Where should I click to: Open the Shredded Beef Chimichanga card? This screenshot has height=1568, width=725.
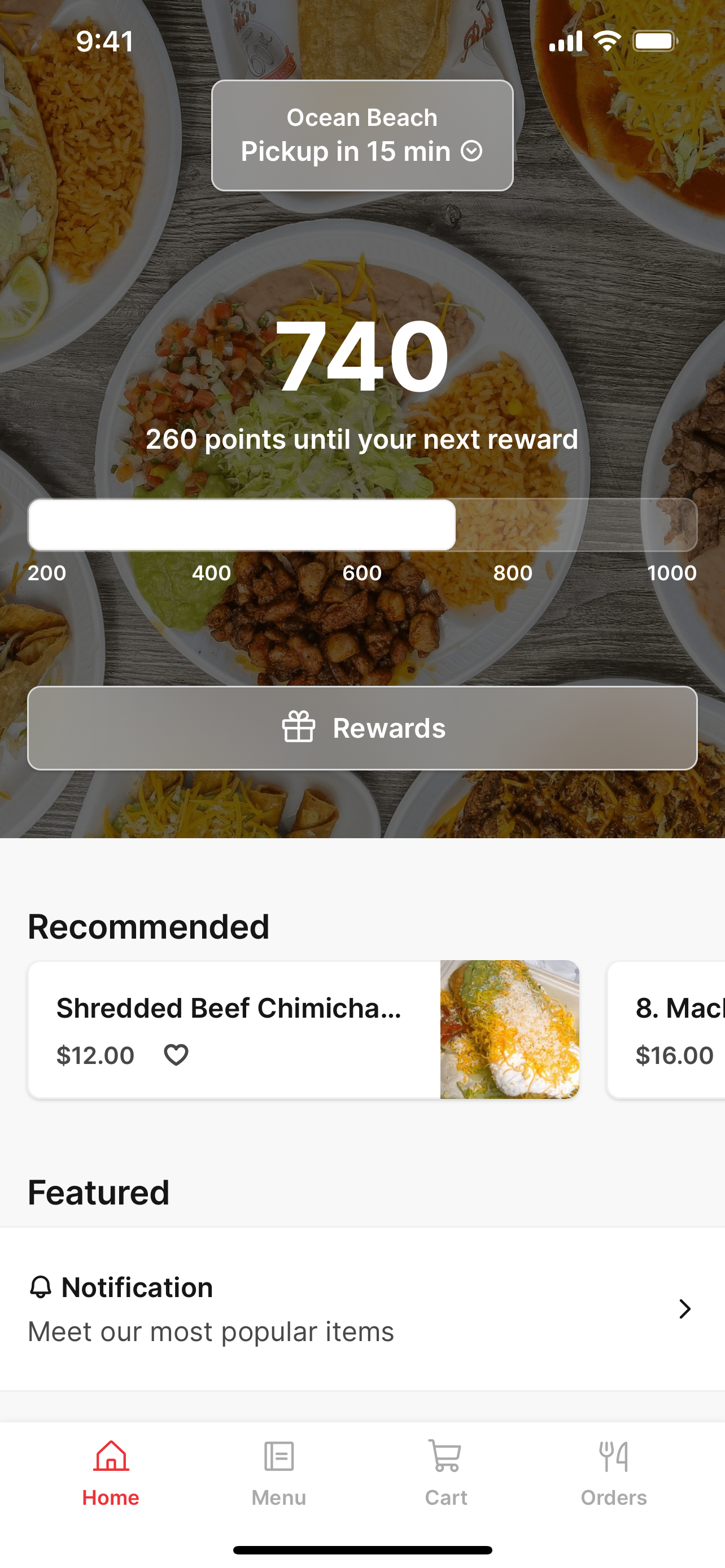pos(303,1030)
